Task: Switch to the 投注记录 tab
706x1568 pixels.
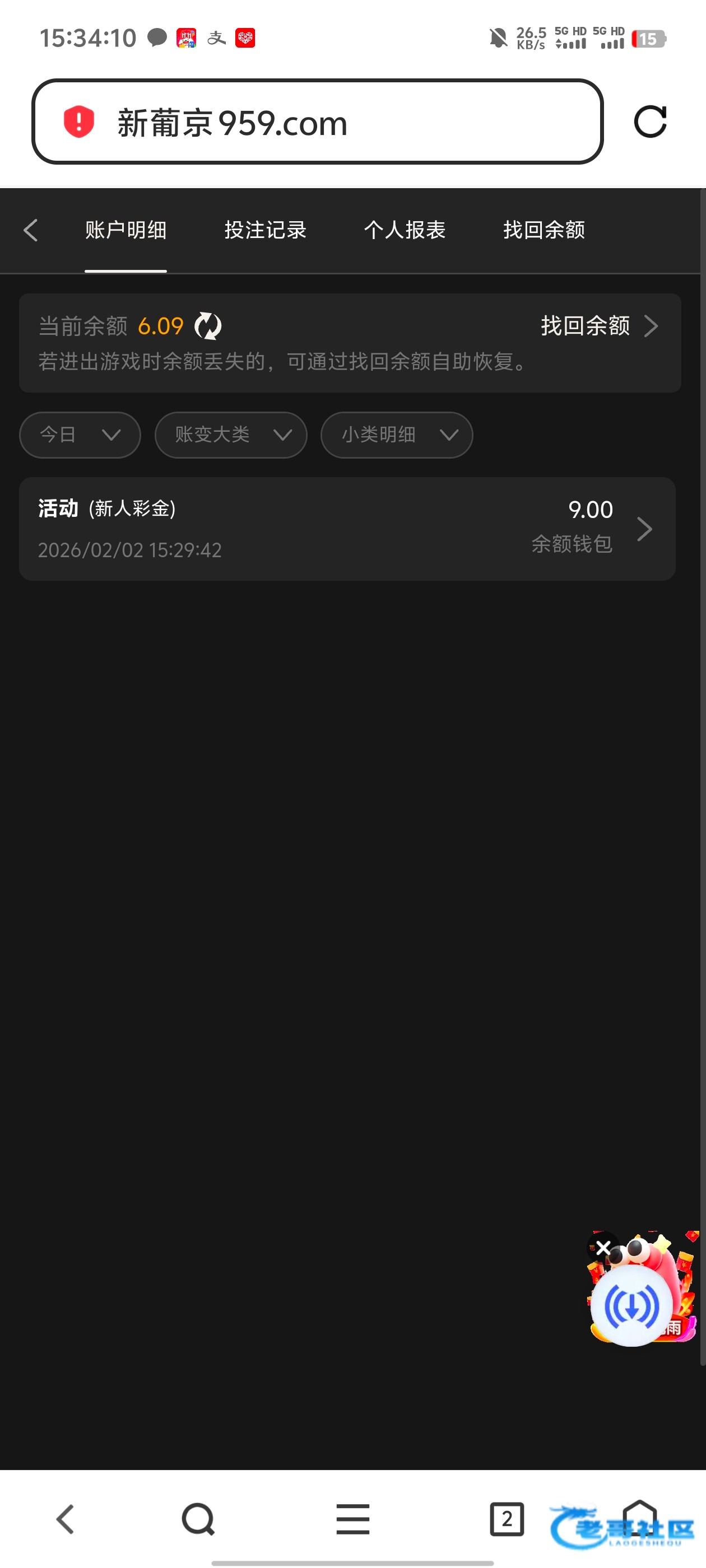Action: [x=265, y=230]
